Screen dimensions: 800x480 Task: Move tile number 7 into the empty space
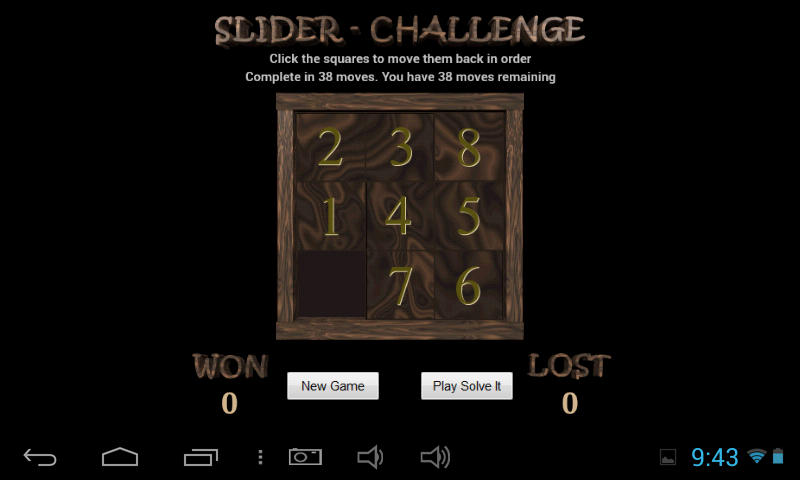(400, 285)
